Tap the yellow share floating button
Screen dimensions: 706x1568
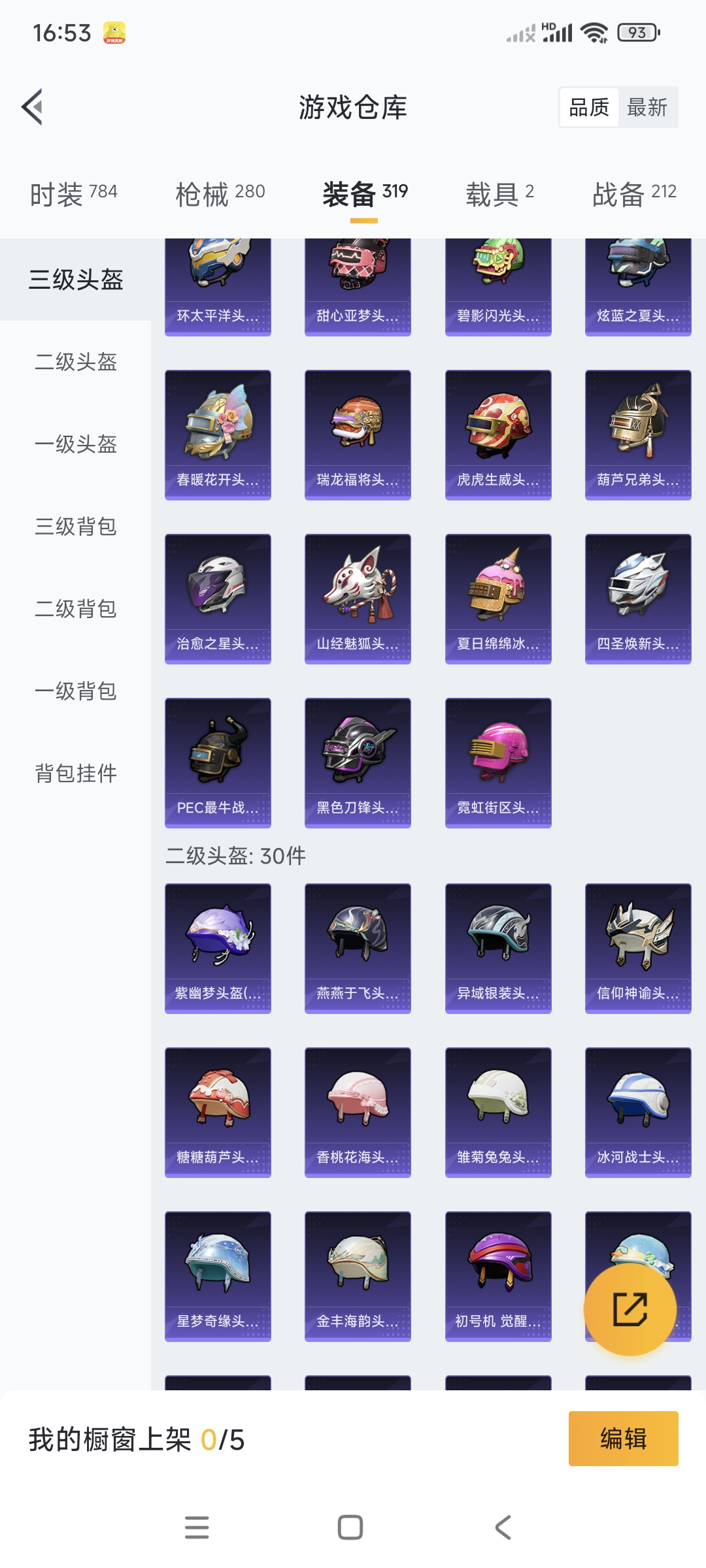[x=630, y=1309]
